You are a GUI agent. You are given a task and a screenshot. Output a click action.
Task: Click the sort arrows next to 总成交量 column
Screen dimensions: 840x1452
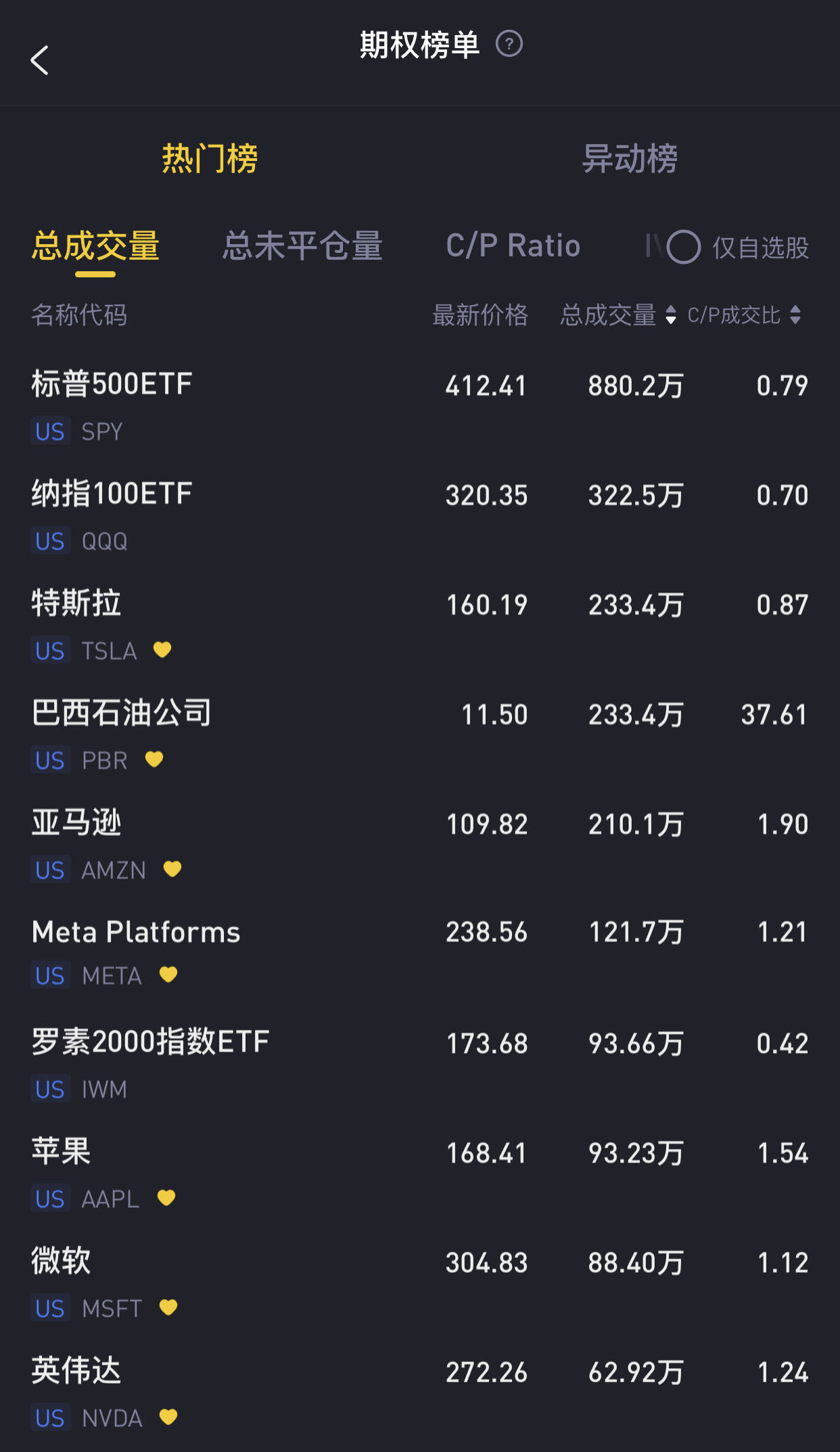[x=670, y=316]
